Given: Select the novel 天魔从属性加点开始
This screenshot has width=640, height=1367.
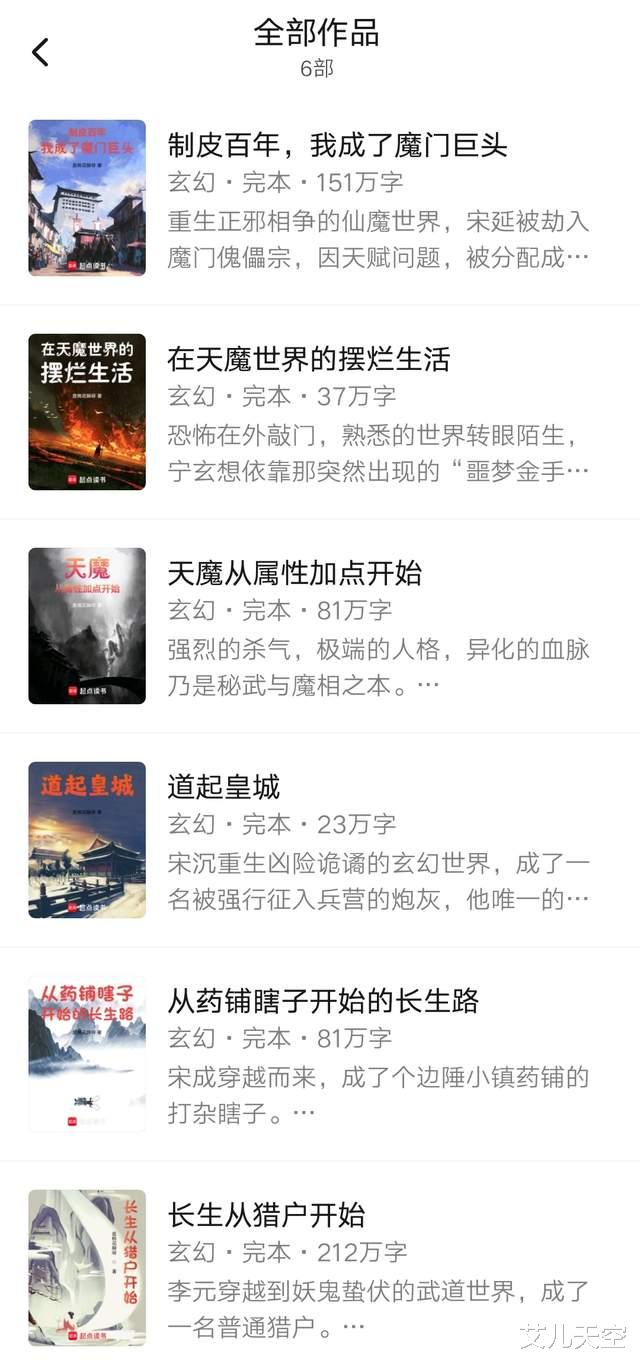Looking at the screenshot, I should (295, 573).
